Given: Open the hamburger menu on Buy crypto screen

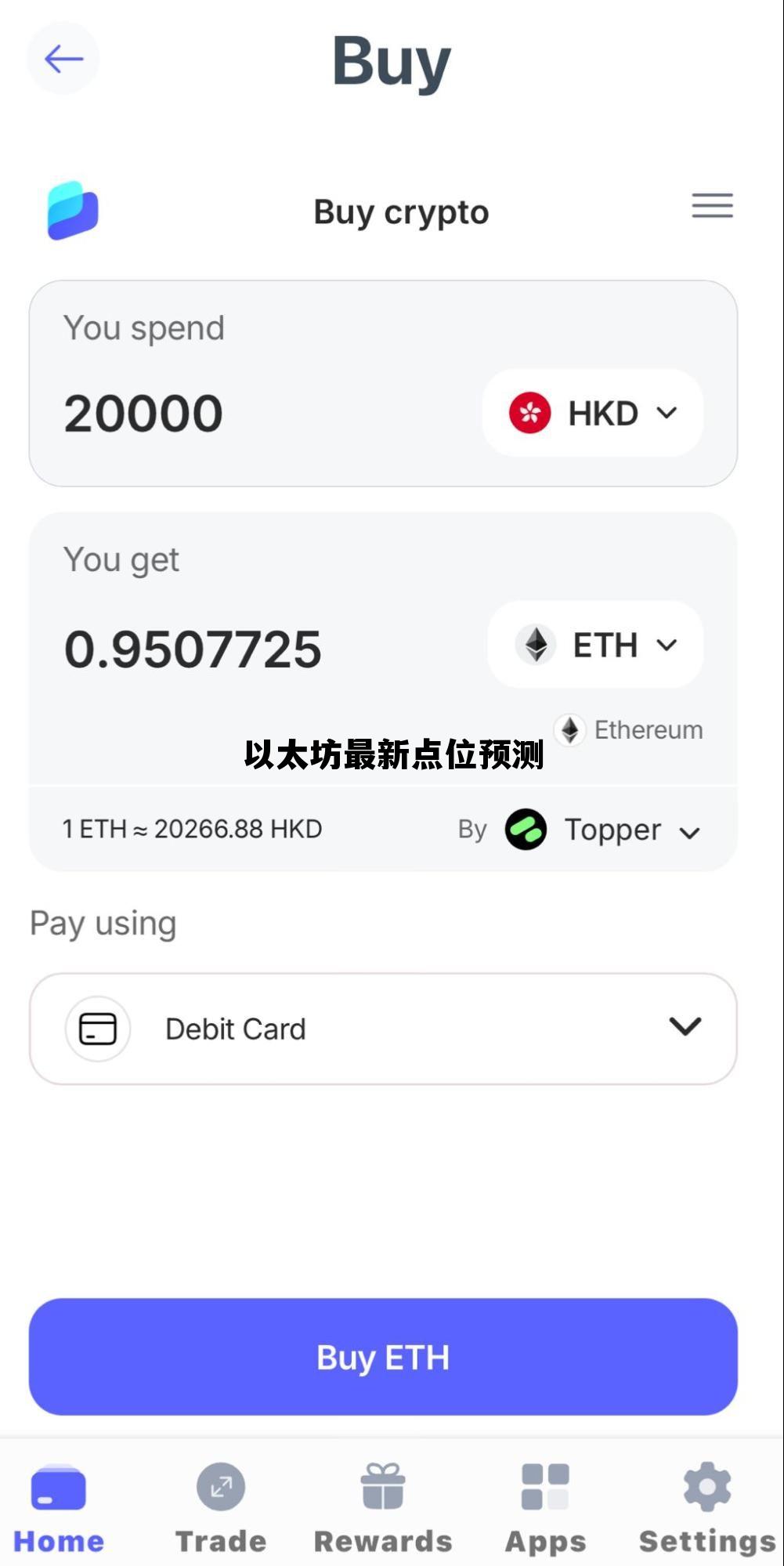Looking at the screenshot, I should 711,206.
